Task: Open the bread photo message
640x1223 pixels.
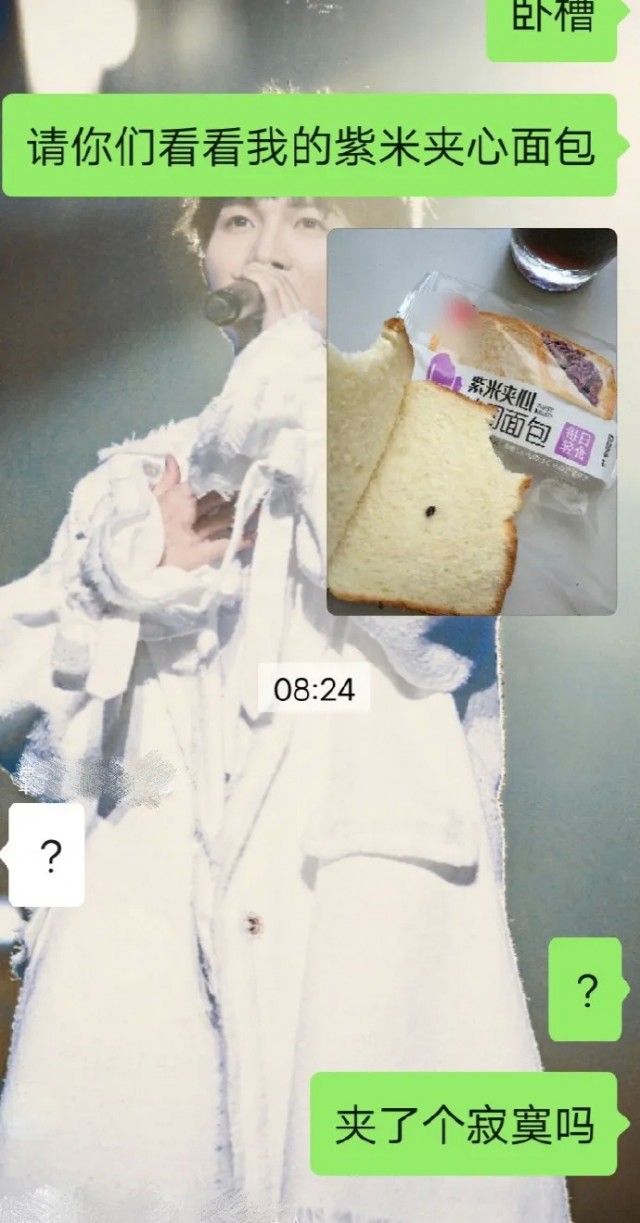Action: tap(471, 421)
